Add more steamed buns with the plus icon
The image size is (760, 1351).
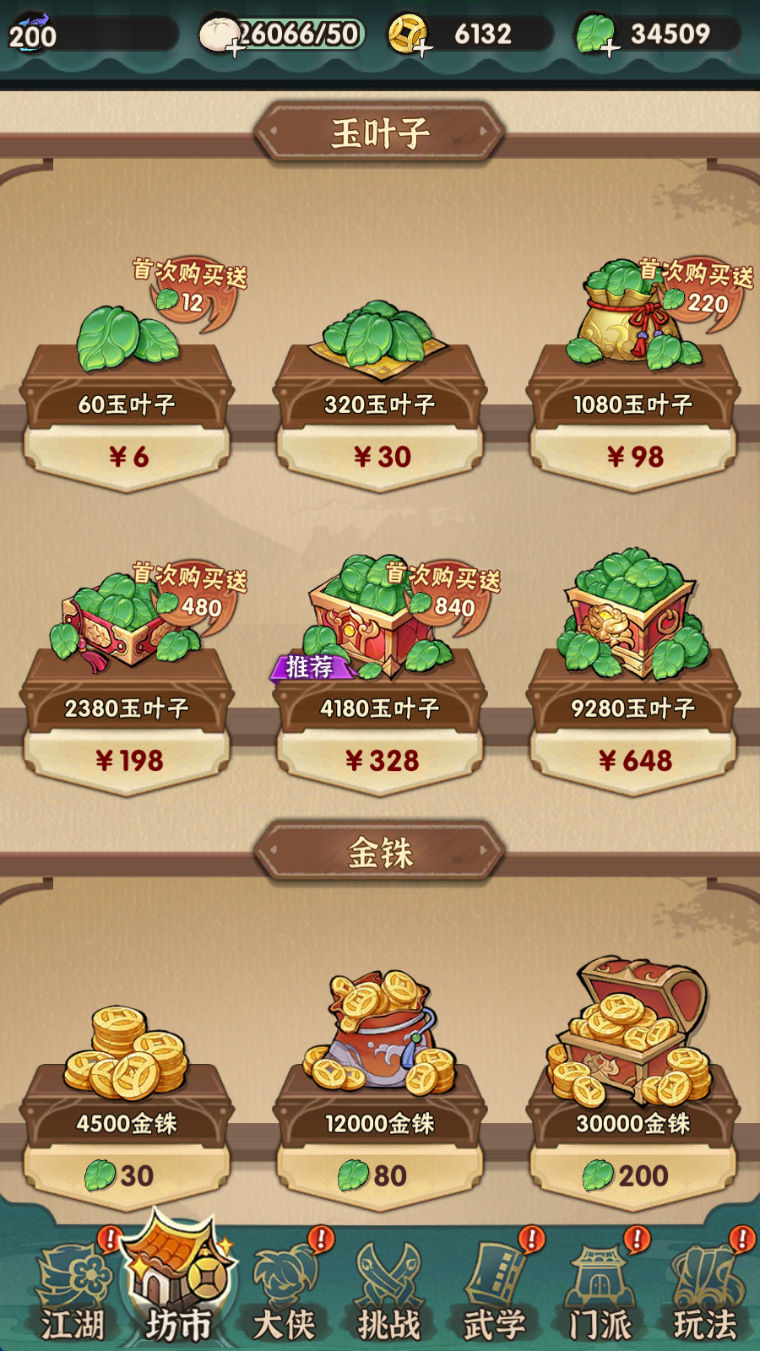point(234,47)
